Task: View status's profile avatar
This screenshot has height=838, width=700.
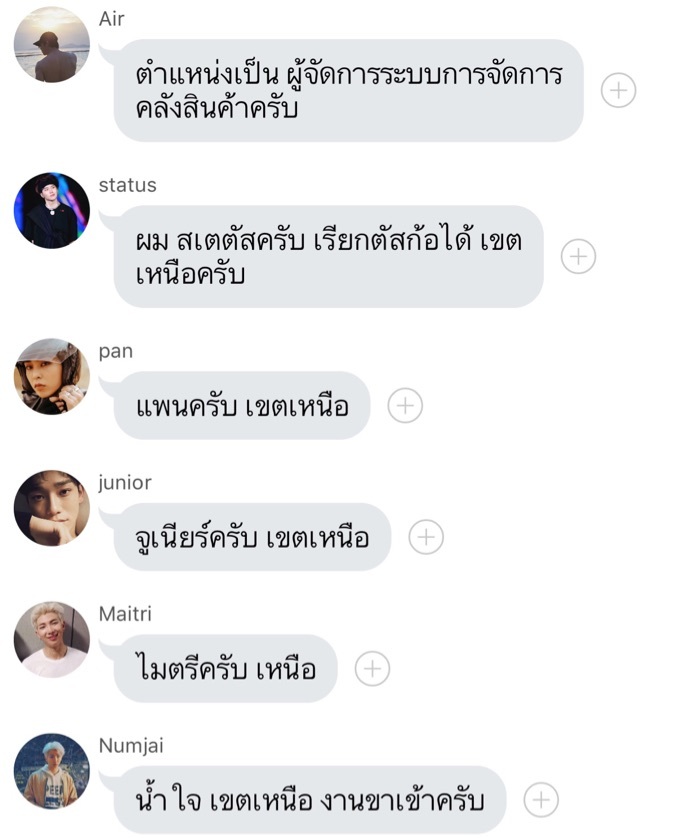Action: pos(52,210)
